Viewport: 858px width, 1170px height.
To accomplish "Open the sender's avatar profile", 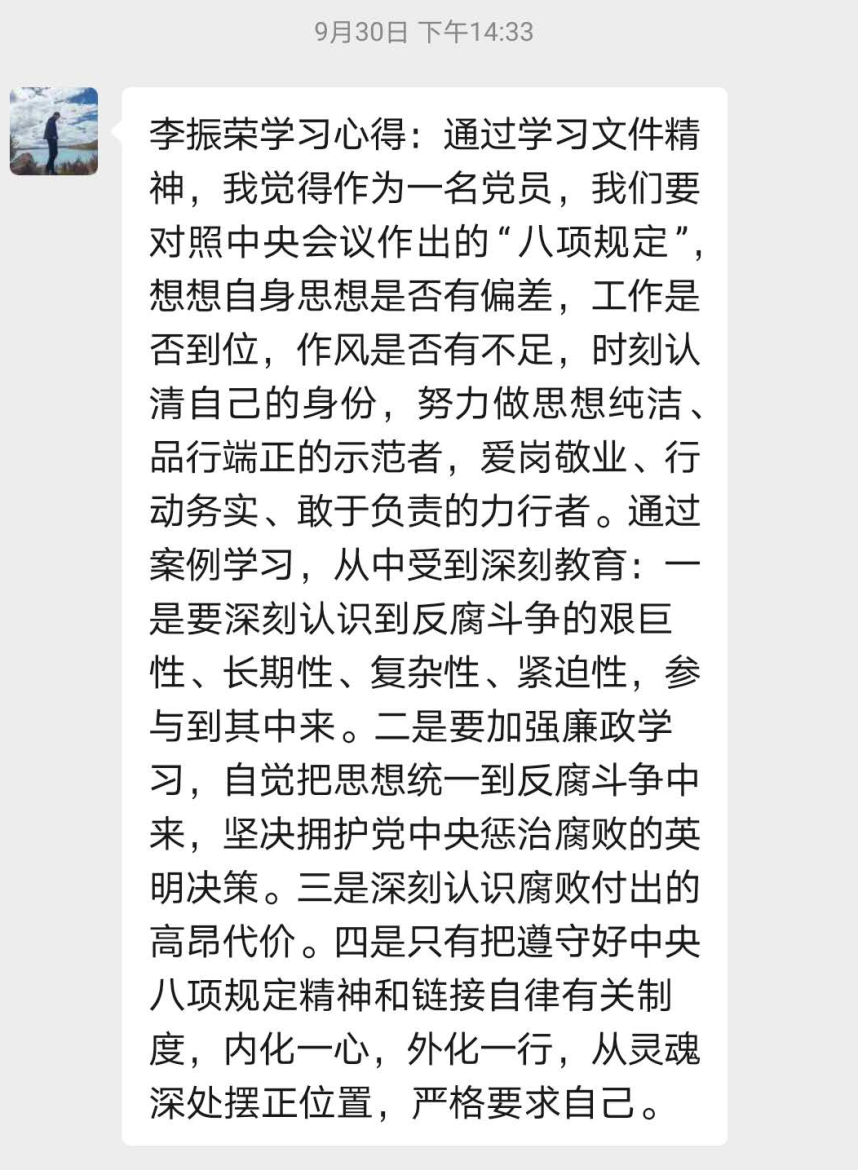I will [x=54, y=131].
